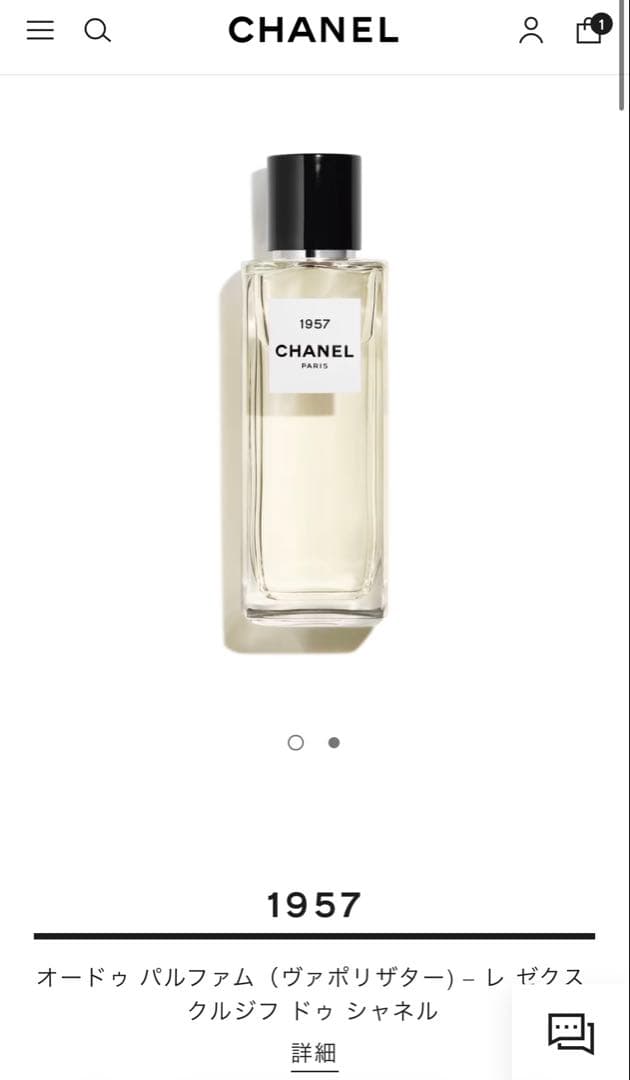630x1080 pixels.
Task: Select the first image page indicator dot
Action: click(x=295, y=742)
